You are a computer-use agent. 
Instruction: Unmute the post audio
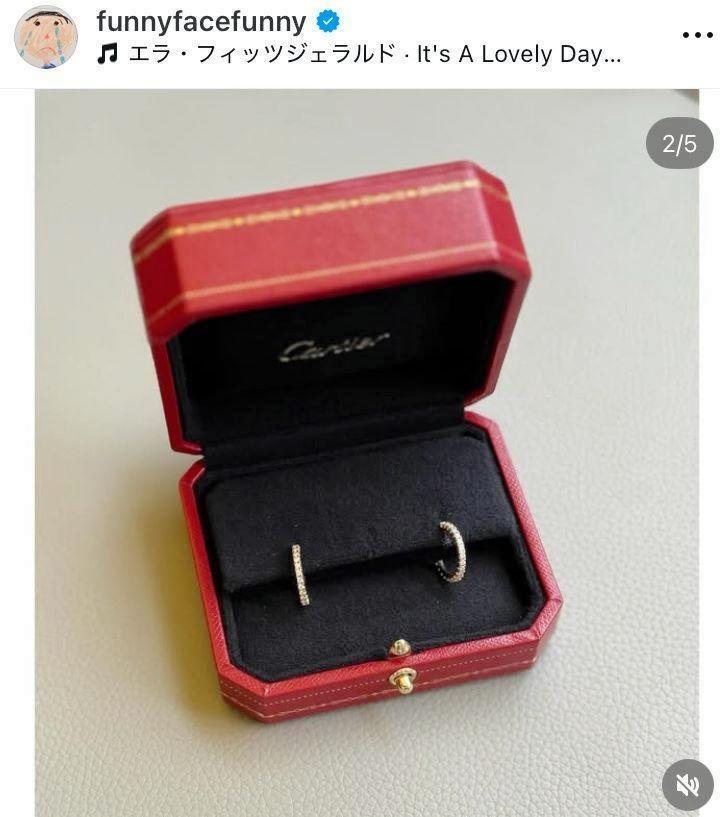(687, 785)
